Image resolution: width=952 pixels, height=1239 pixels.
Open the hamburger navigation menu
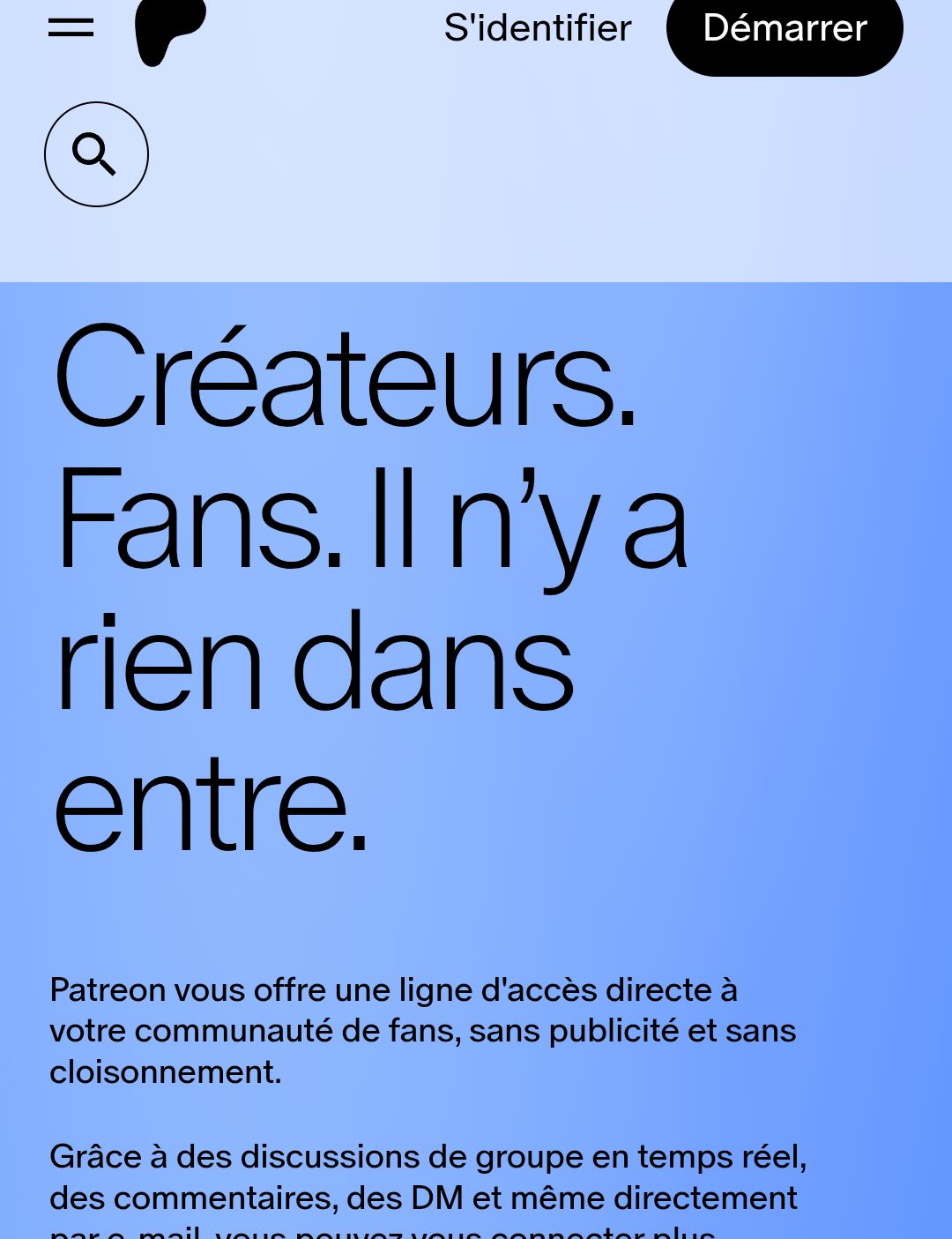(71, 27)
